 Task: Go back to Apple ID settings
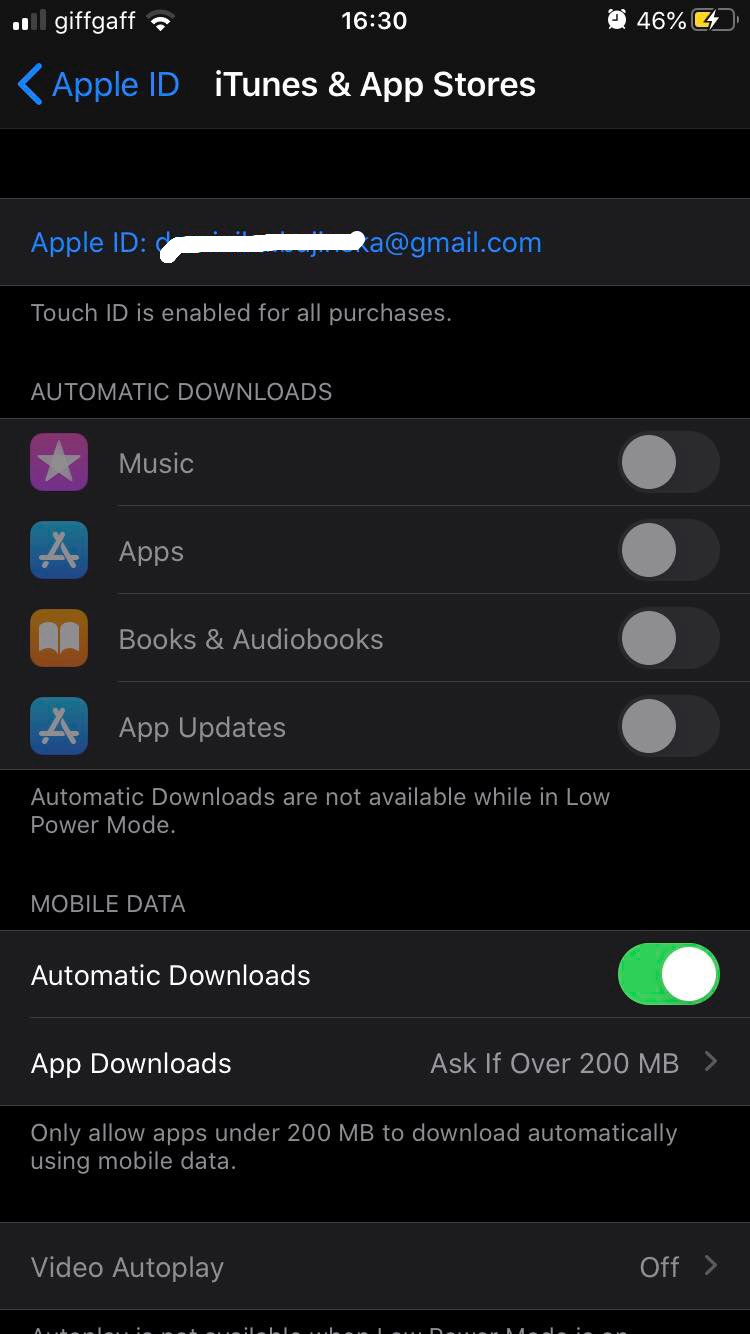[98, 85]
